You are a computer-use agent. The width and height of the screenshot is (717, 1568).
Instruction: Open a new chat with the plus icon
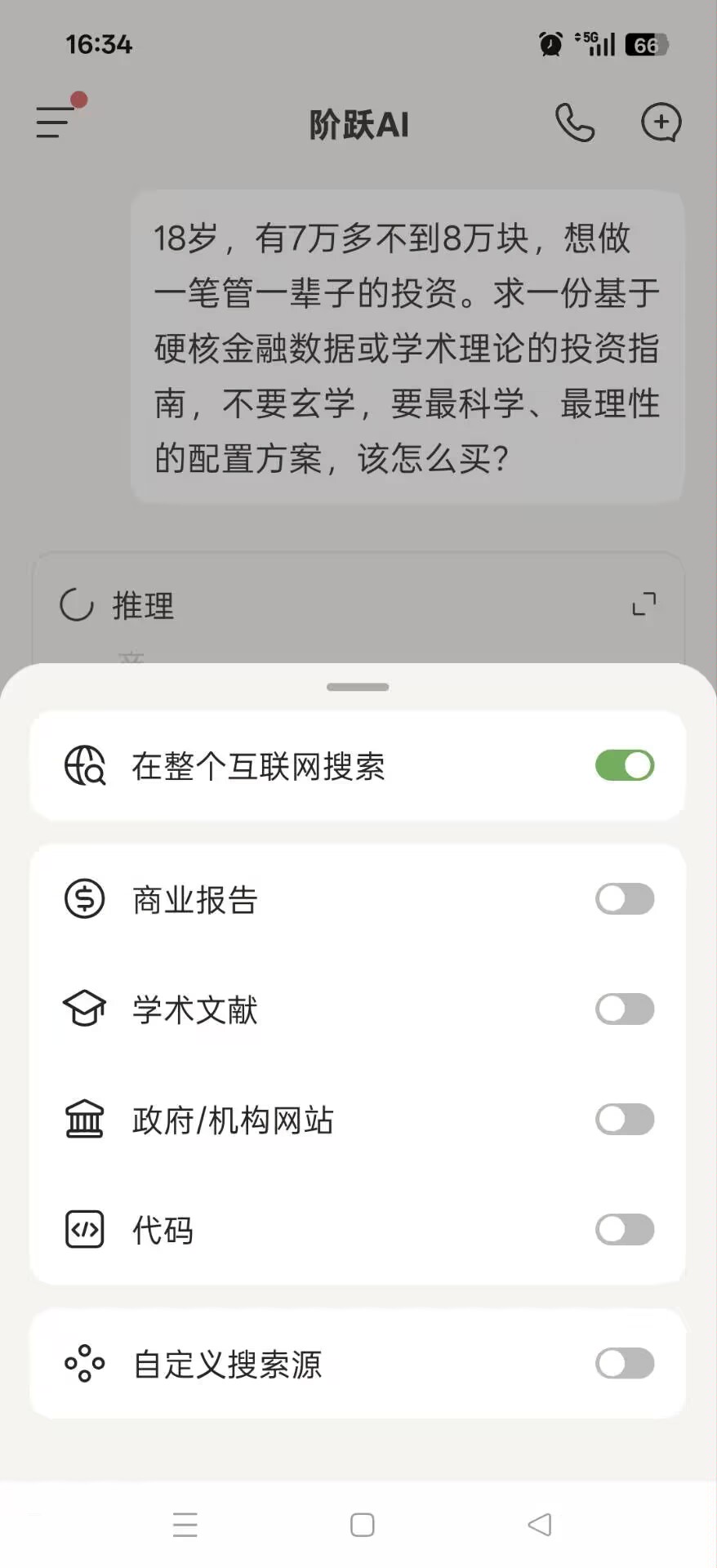(x=661, y=122)
